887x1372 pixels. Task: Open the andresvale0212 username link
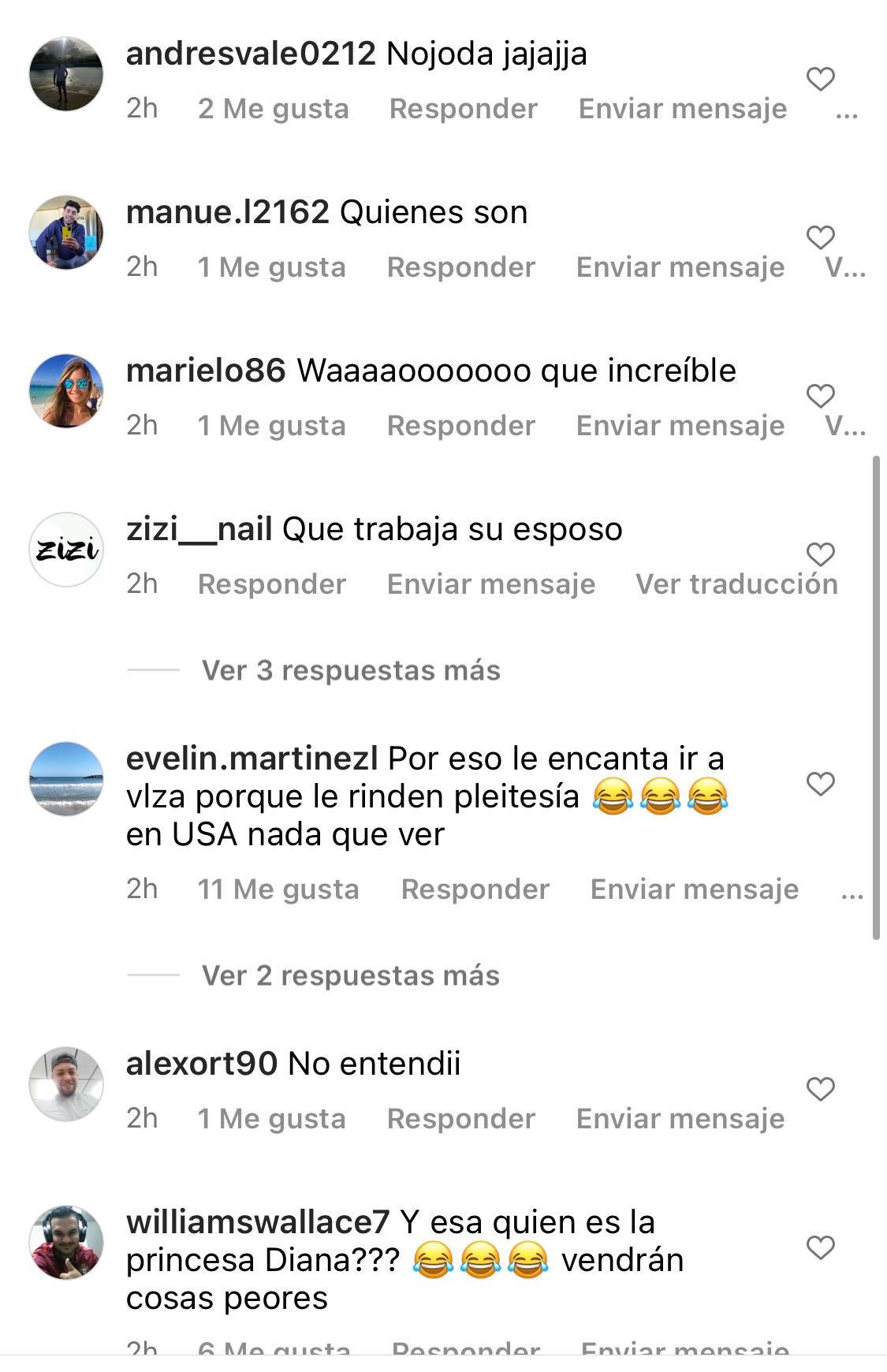[251, 54]
